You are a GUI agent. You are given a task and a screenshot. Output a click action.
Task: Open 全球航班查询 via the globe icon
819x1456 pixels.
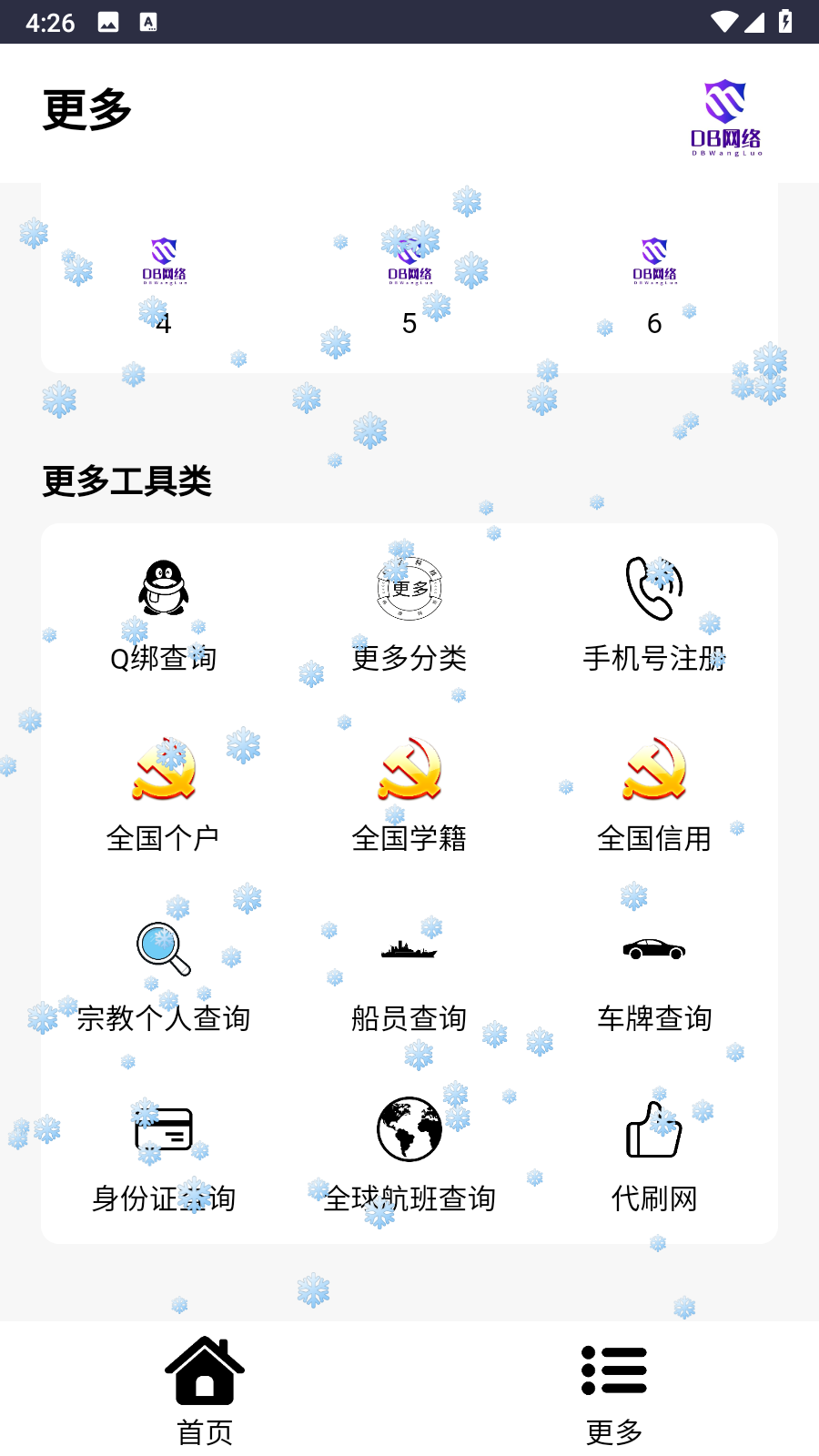pyautogui.click(x=409, y=1128)
